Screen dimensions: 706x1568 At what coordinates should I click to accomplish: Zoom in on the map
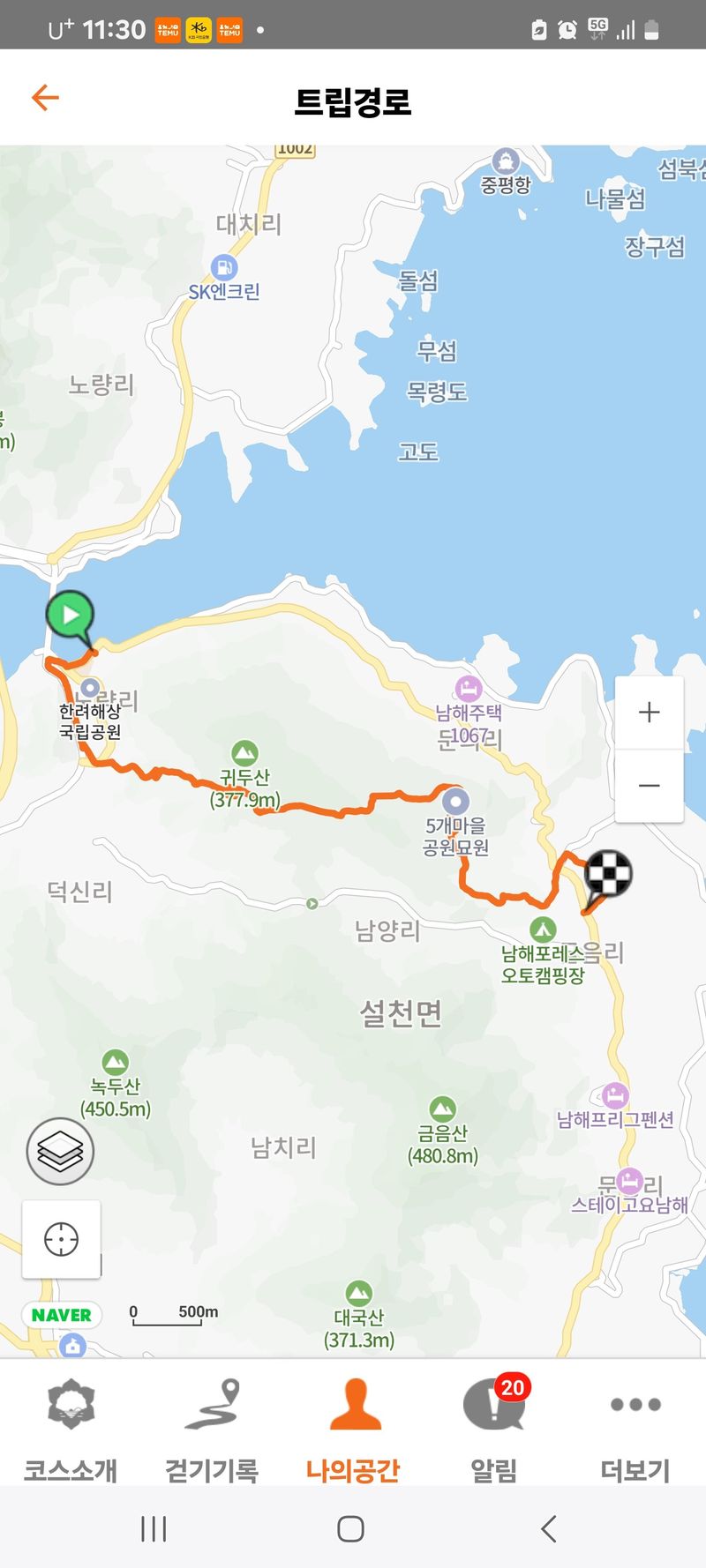click(x=649, y=713)
